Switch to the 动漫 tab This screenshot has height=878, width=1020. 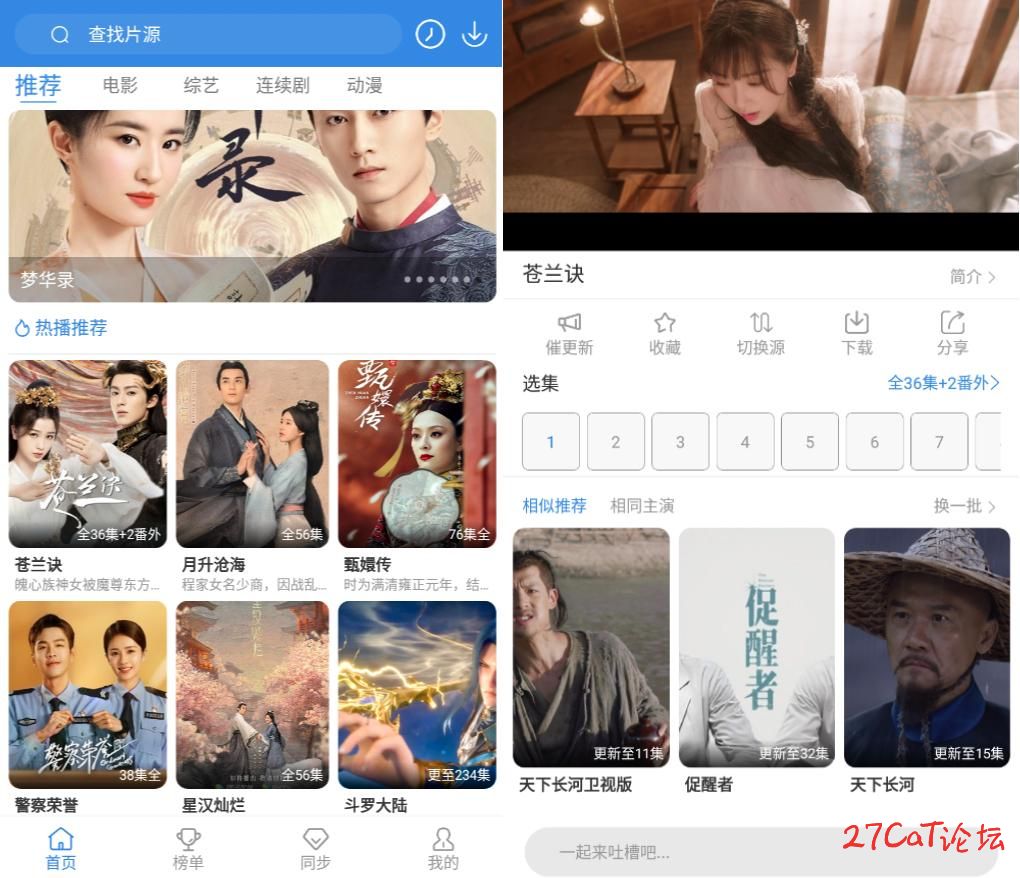point(364,86)
